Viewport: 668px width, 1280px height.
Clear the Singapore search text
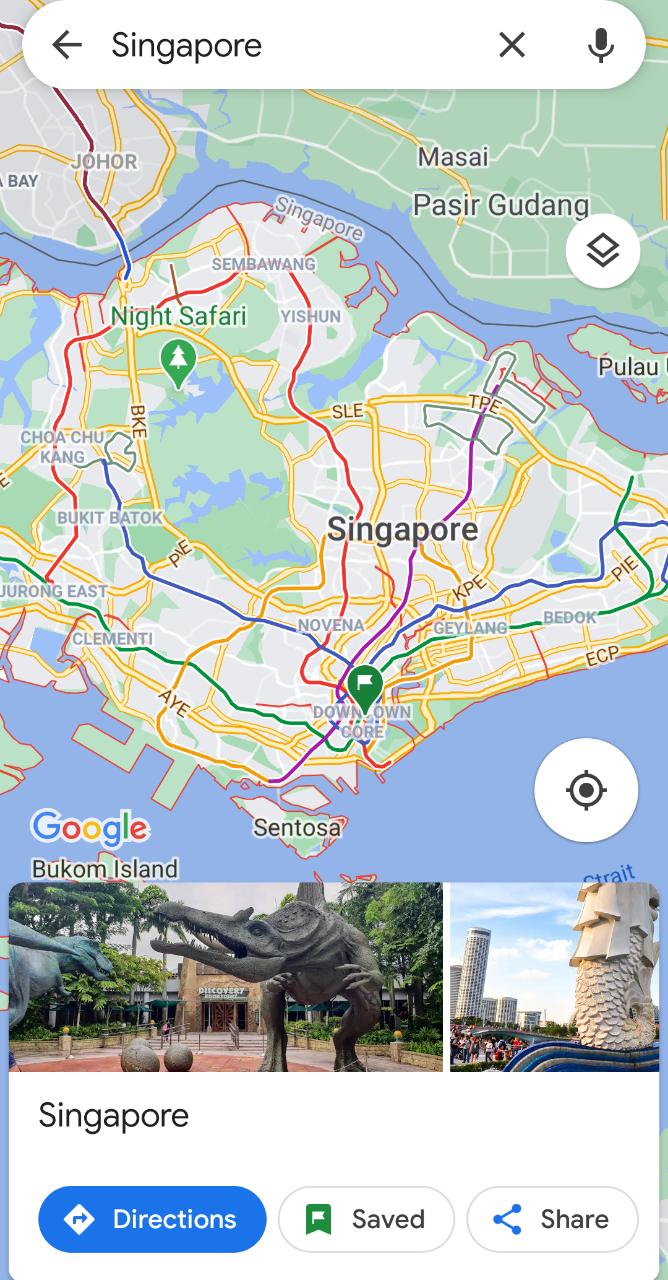tap(511, 45)
